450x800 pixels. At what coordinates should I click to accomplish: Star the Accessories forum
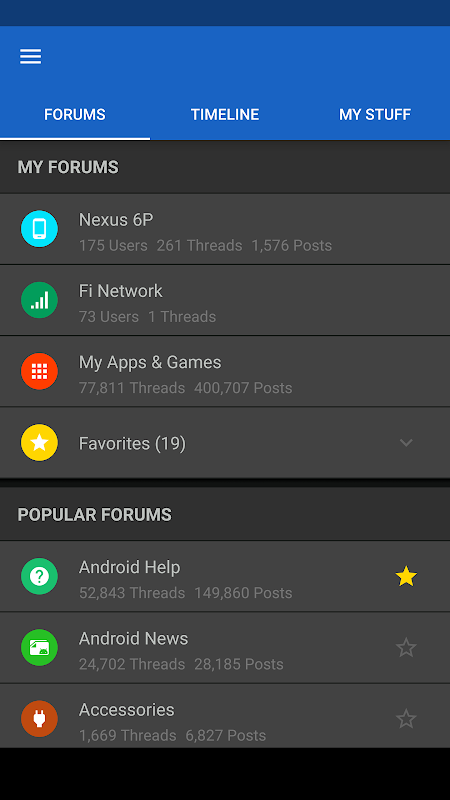[406, 719]
